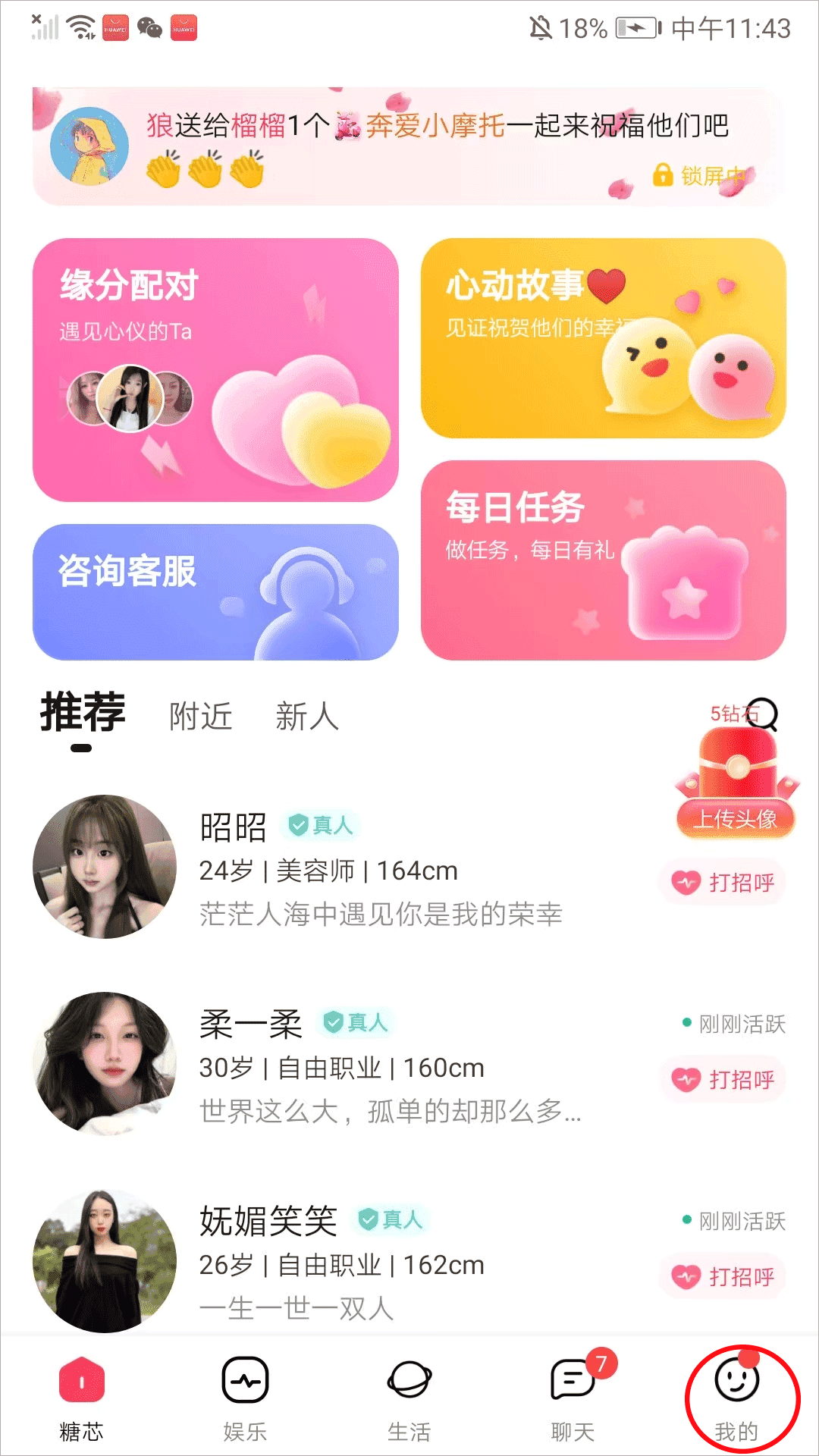Screen dimensions: 819x1456
Task: Greet 柔一柔 with 打招呼 button
Action: pyautogui.click(x=723, y=1080)
